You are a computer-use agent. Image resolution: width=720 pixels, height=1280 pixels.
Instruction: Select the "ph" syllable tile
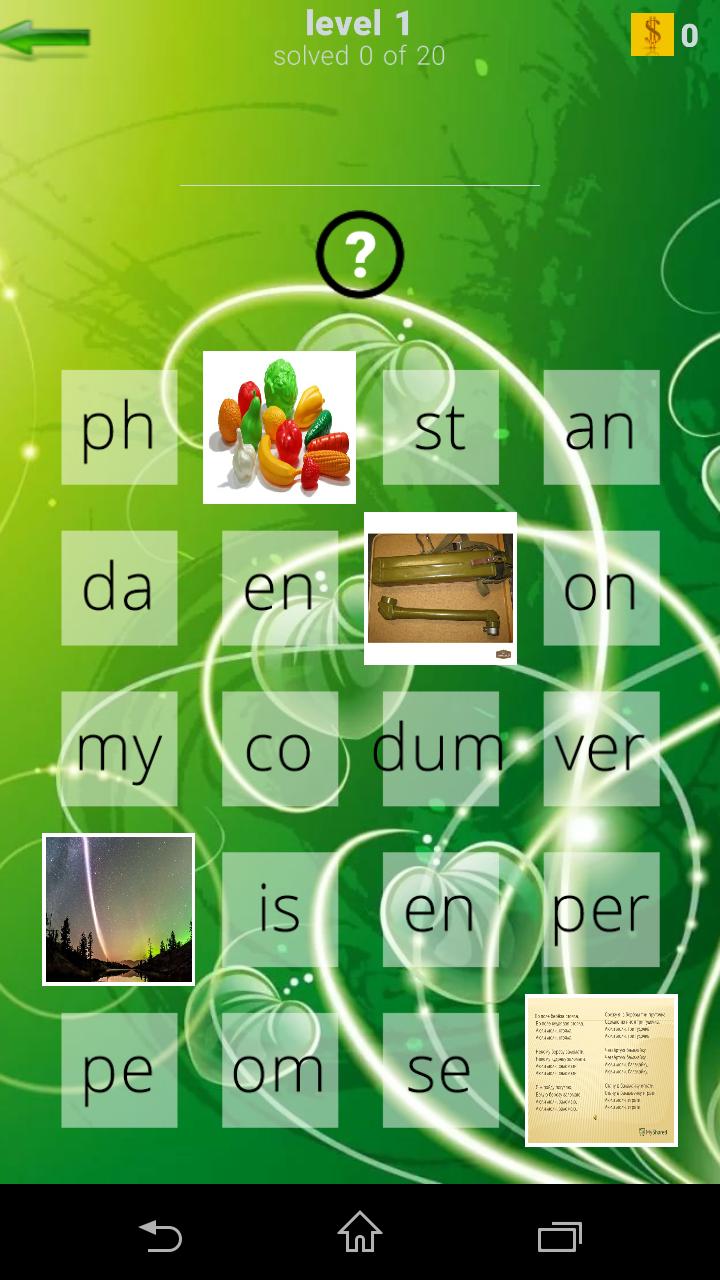(x=119, y=428)
